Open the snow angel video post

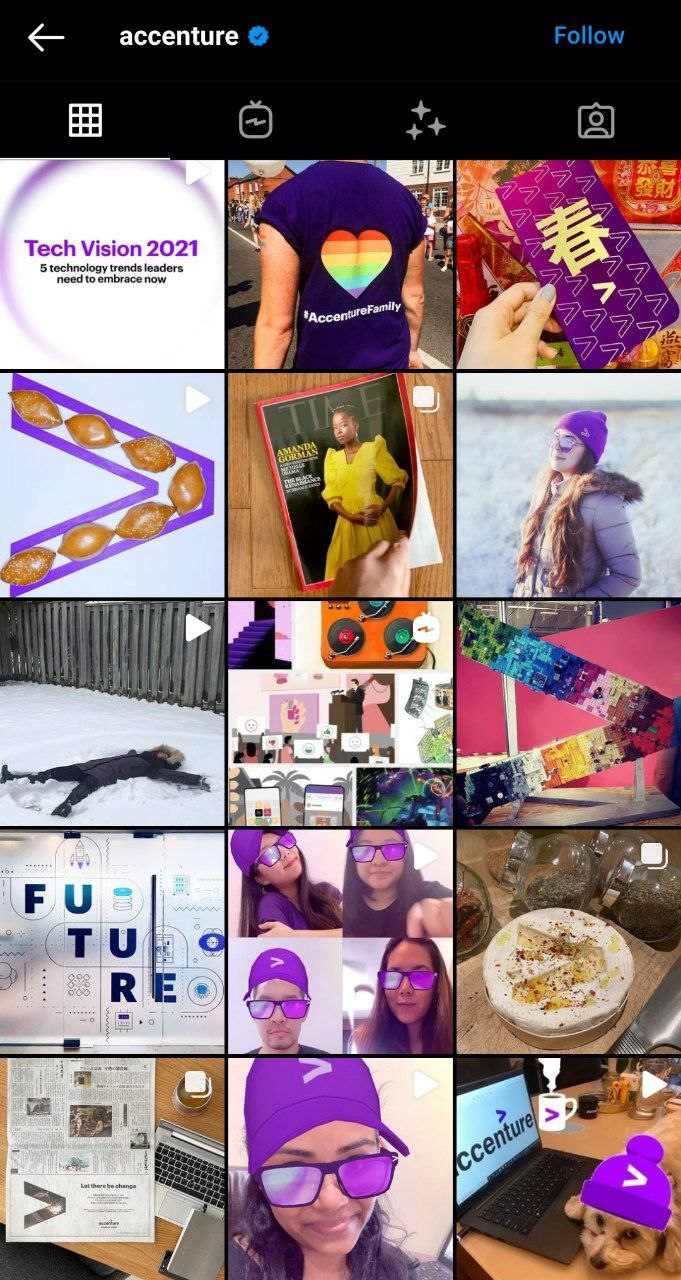click(x=112, y=713)
